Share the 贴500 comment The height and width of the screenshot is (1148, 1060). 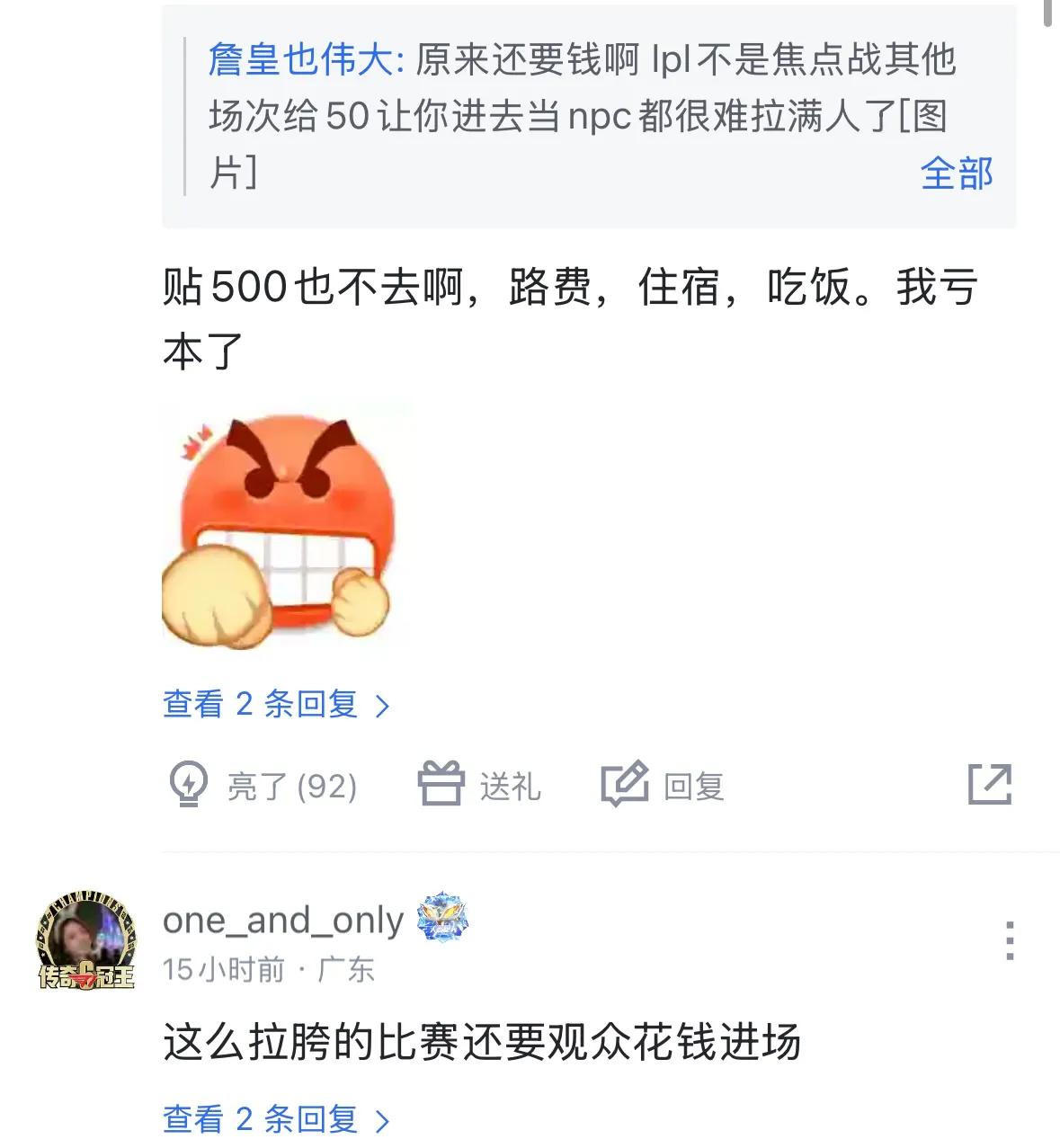click(990, 785)
